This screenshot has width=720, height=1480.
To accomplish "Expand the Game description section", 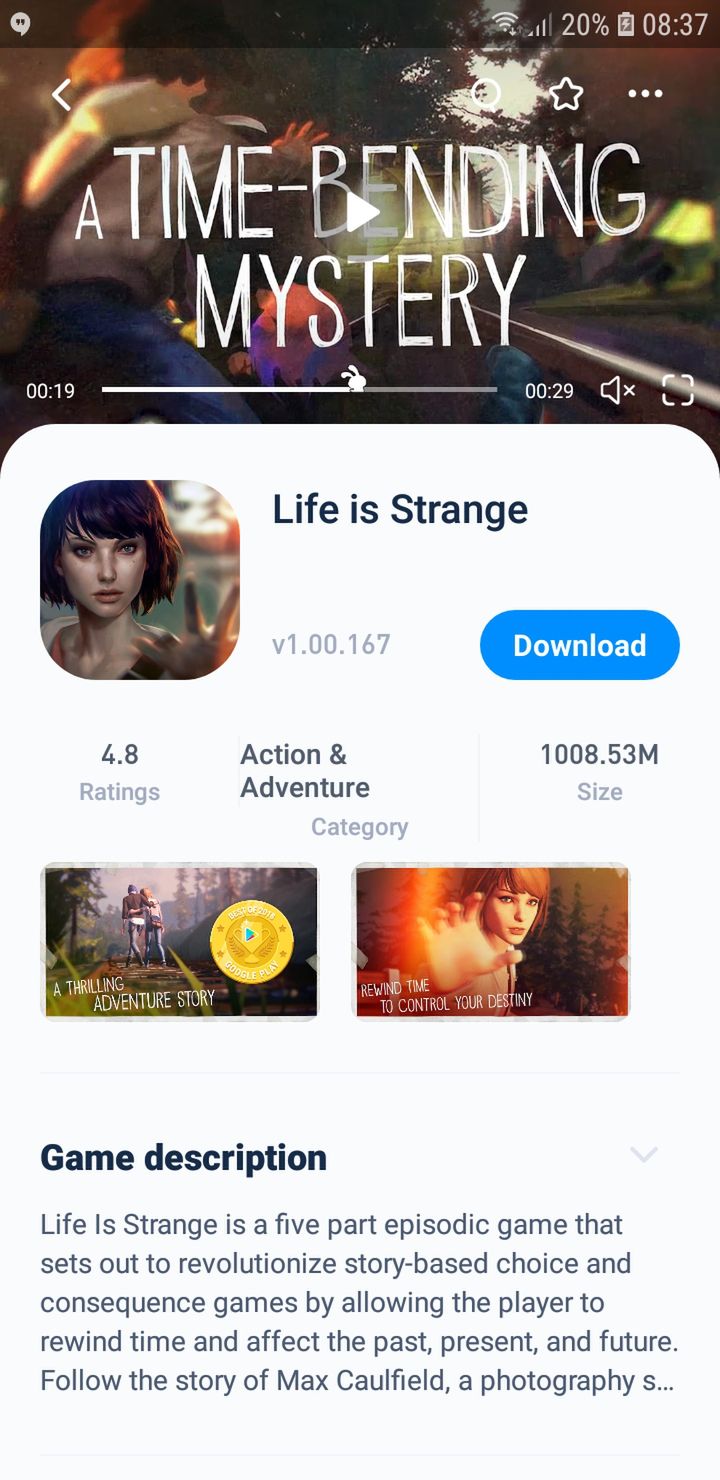I will coord(643,1155).
